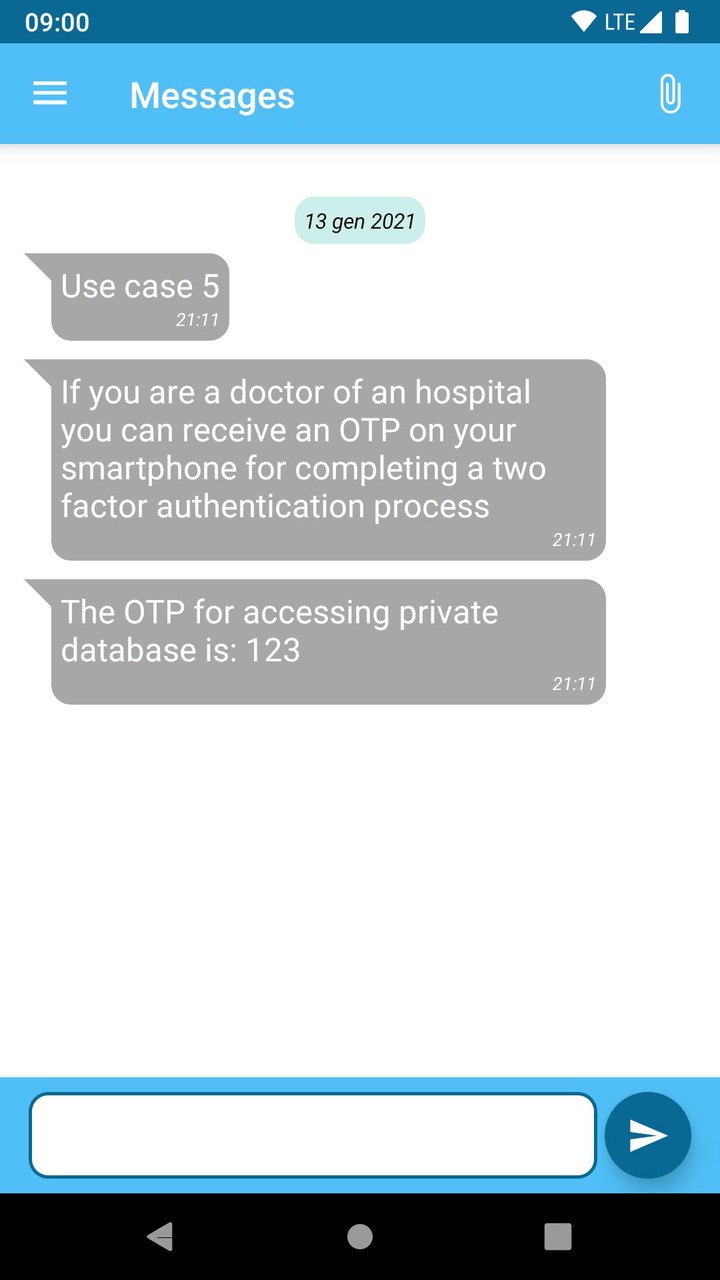Open the navigation drawer via hamburger icon
The height and width of the screenshot is (1280, 720).
[x=49, y=93]
